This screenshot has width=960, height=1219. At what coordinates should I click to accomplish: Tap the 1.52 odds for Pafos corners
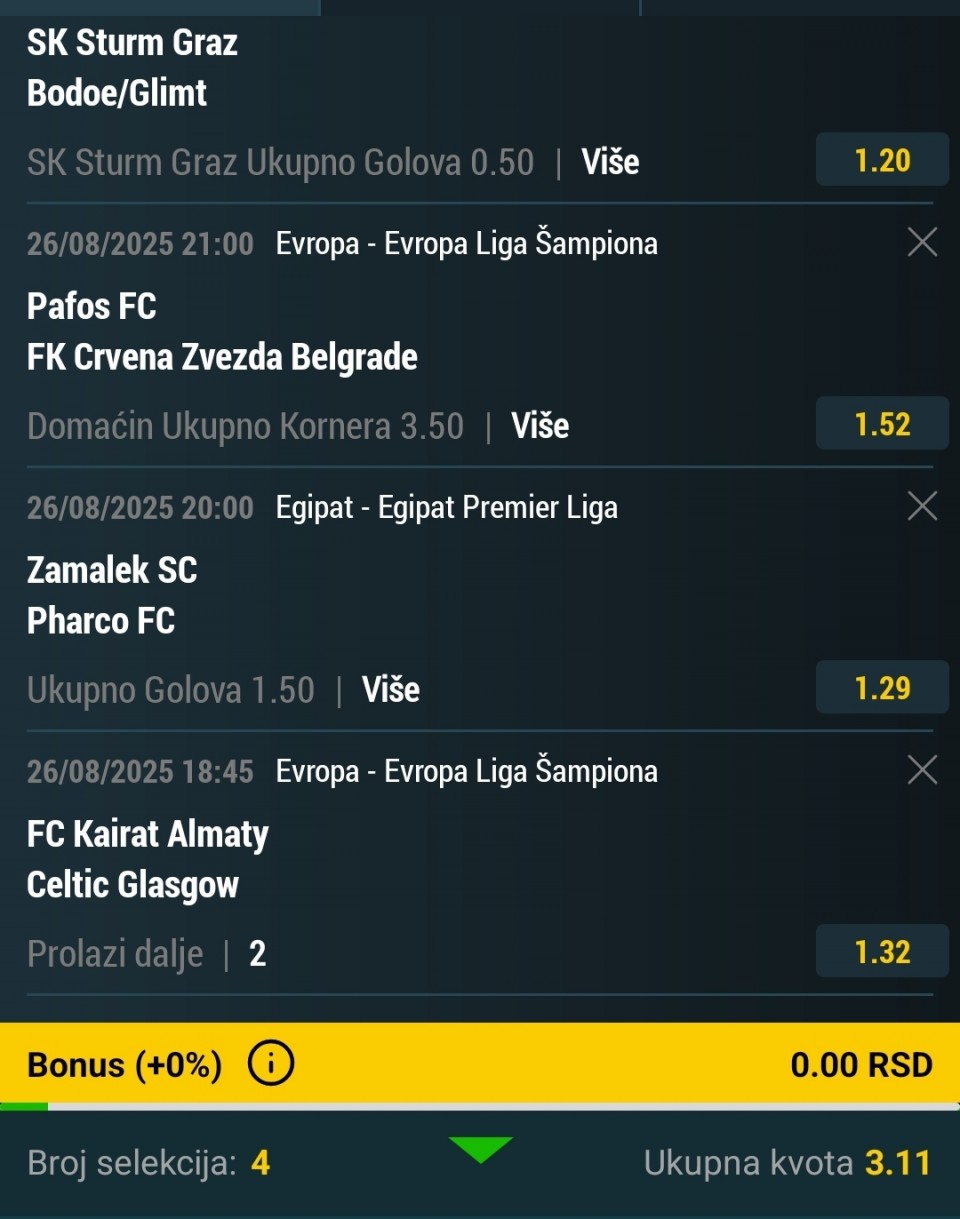[x=882, y=424]
